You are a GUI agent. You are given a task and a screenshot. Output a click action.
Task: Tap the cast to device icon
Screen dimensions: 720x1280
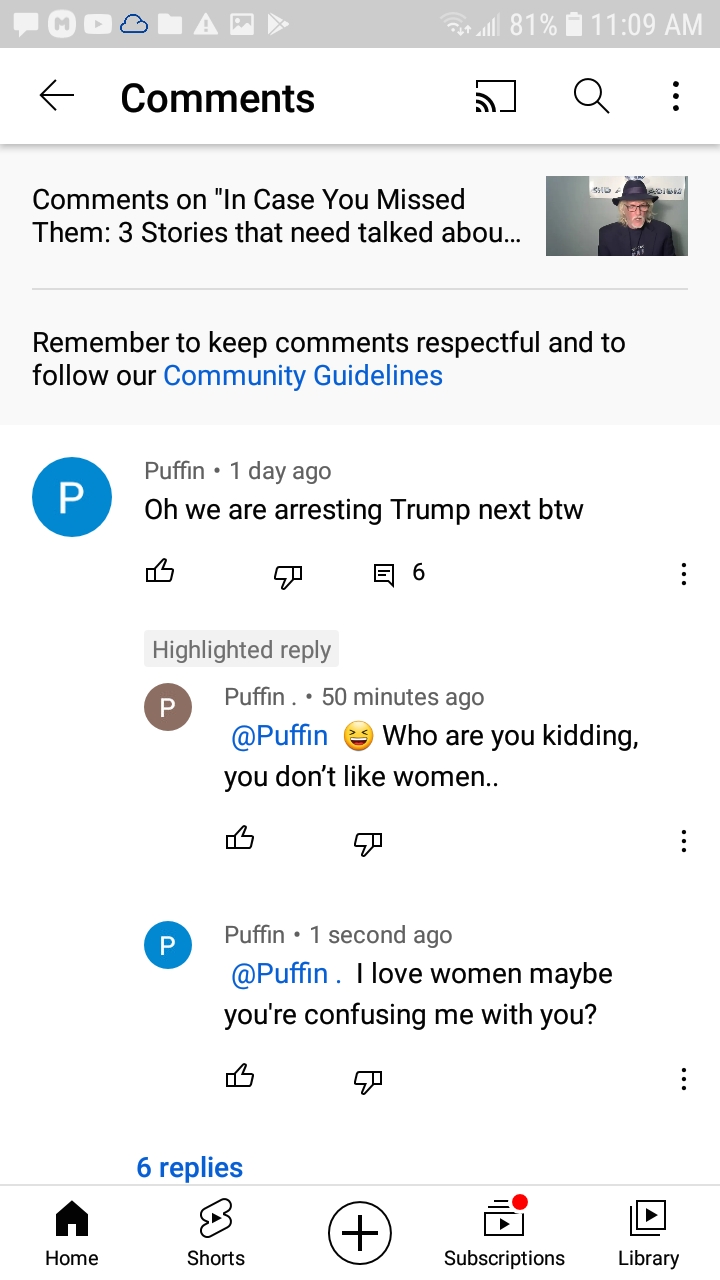click(495, 96)
